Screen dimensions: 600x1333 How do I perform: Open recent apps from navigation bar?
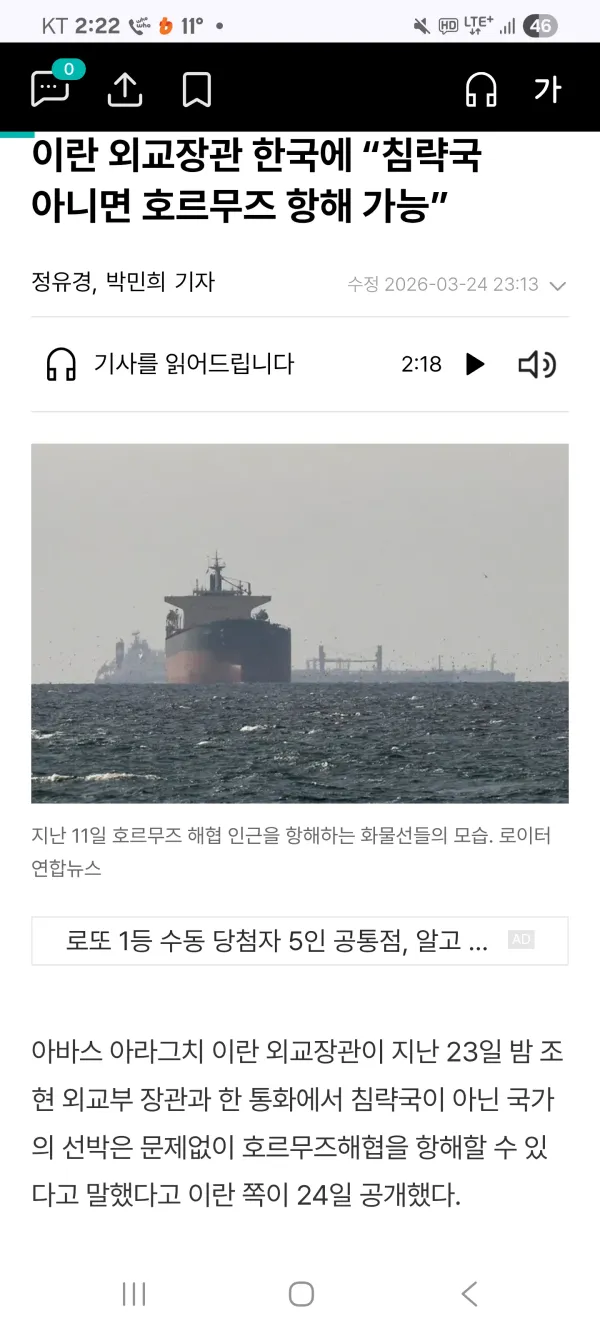134,1293
